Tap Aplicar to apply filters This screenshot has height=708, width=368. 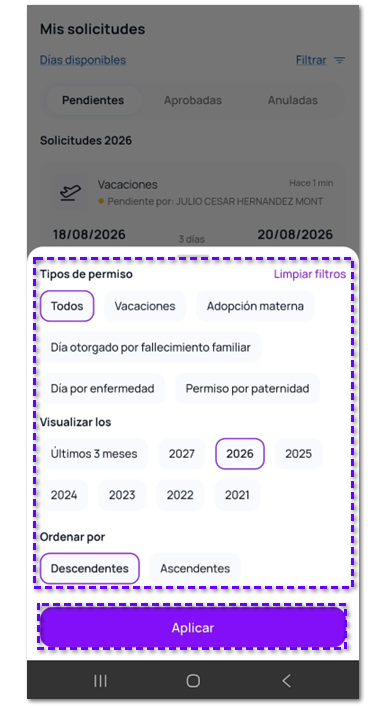pos(193,628)
